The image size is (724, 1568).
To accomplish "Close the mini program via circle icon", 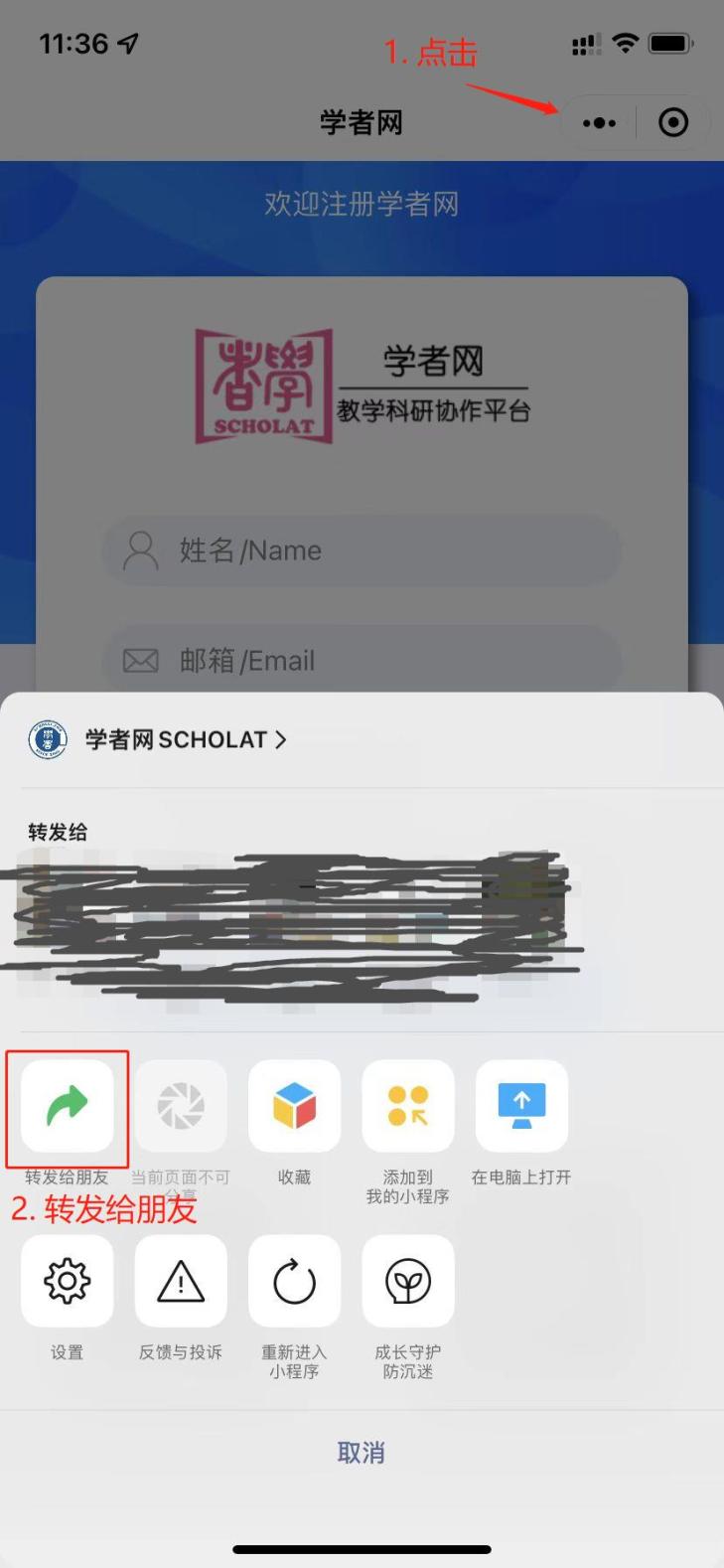I will 673,122.
